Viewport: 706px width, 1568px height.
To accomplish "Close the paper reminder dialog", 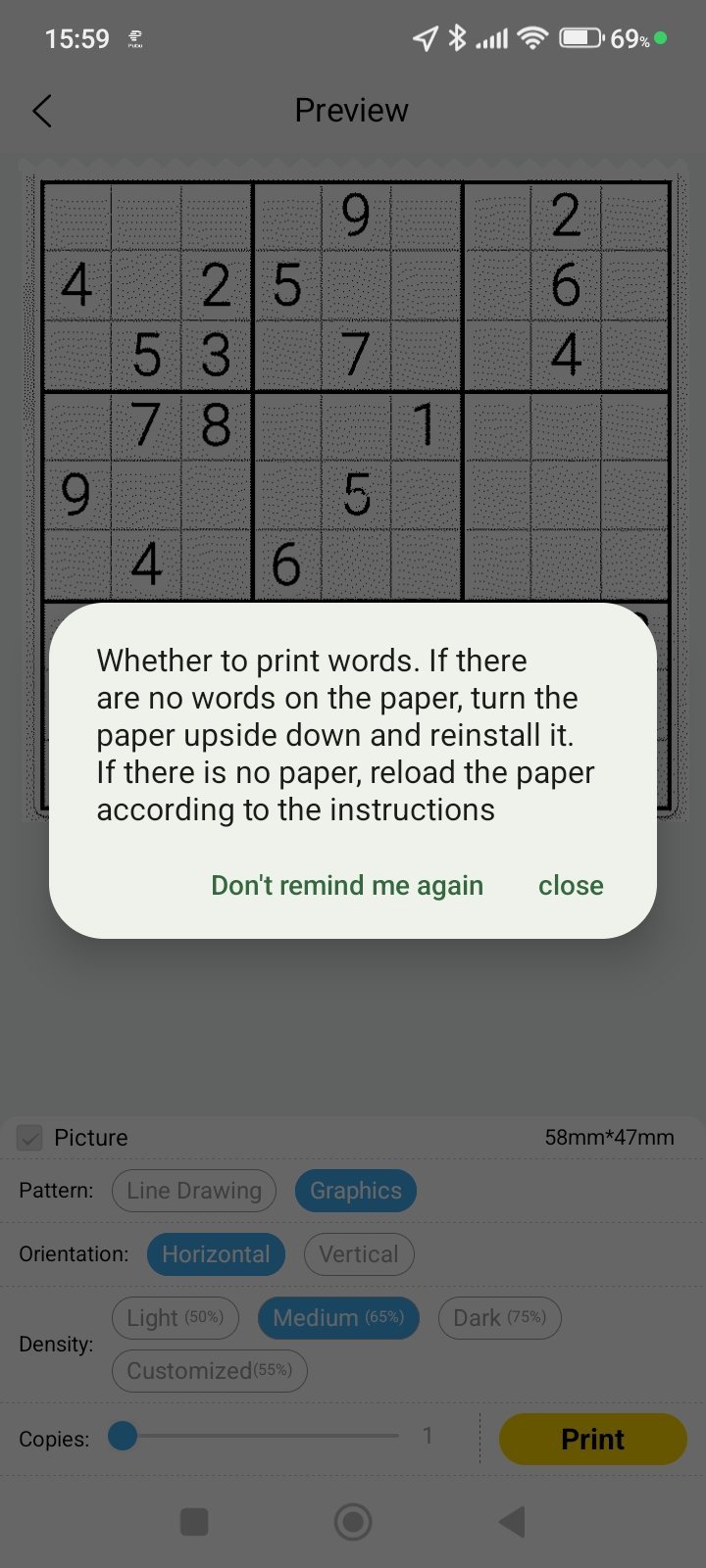I will [x=571, y=885].
